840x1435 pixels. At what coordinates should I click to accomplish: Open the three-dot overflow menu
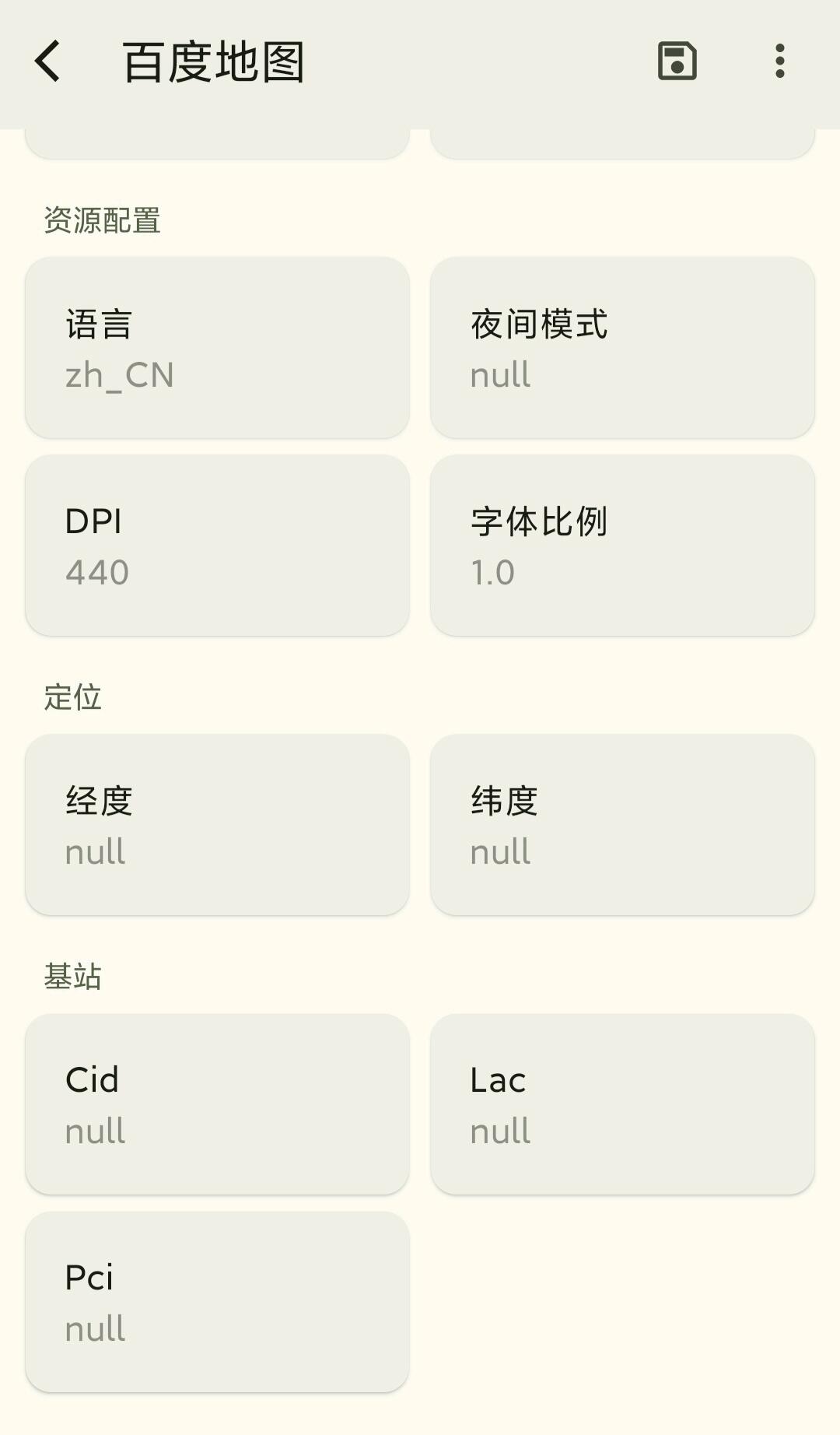pyautogui.click(x=779, y=61)
